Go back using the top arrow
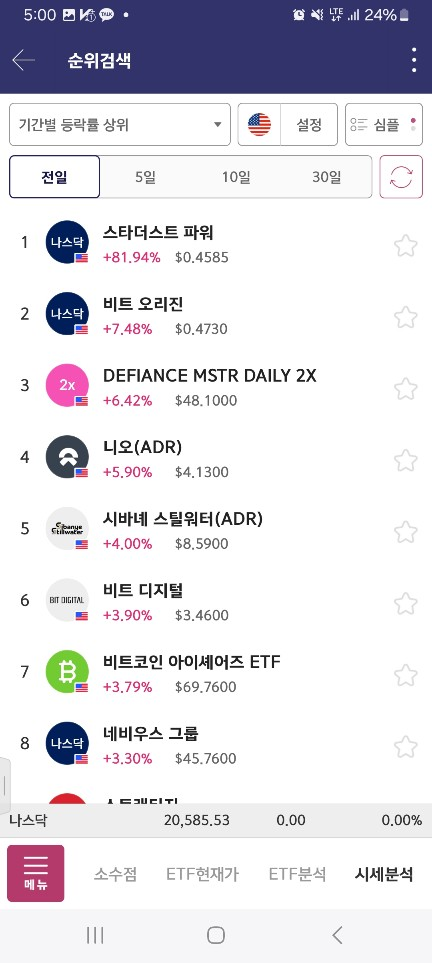Image resolution: width=432 pixels, height=963 pixels. [x=23, y=60]
